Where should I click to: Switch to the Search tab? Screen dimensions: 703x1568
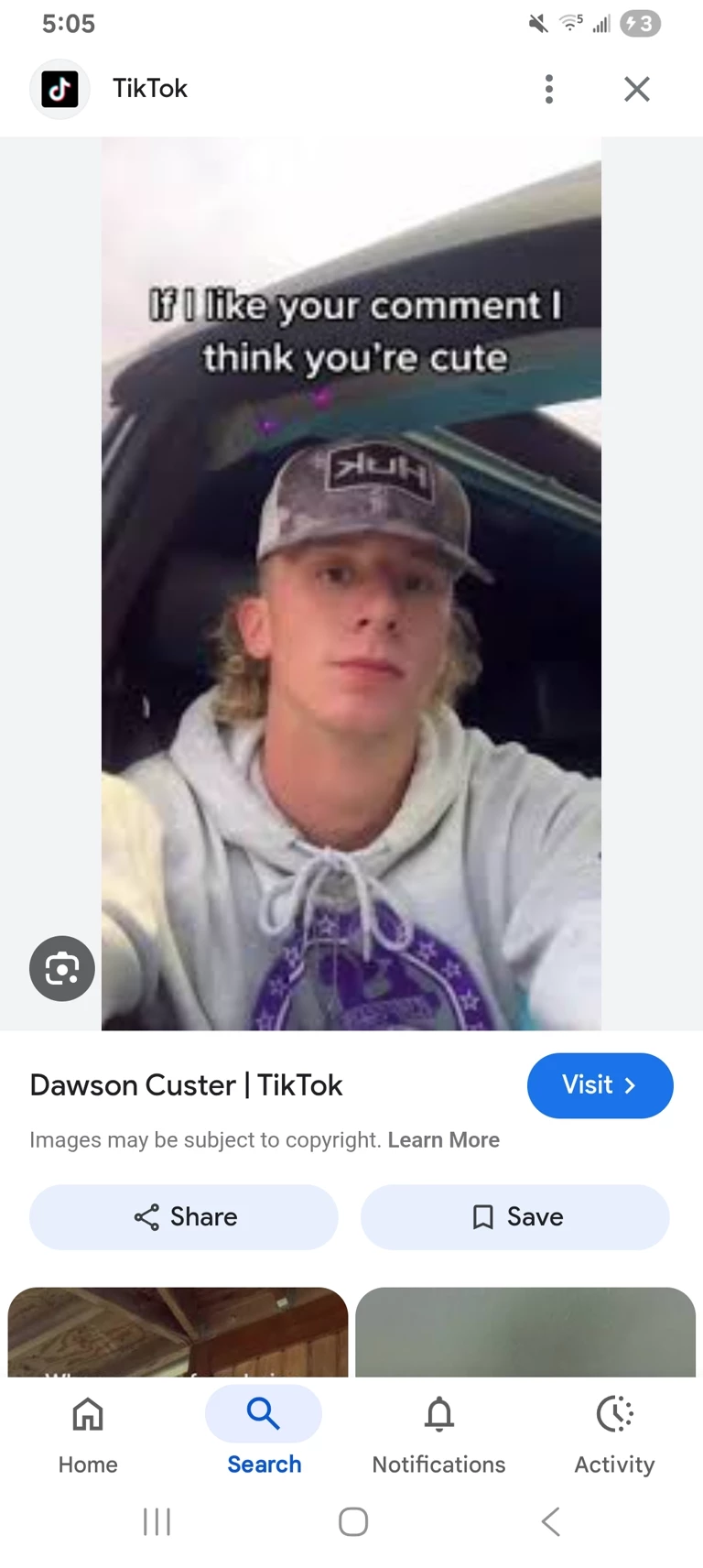click(x=264, y=1434)
